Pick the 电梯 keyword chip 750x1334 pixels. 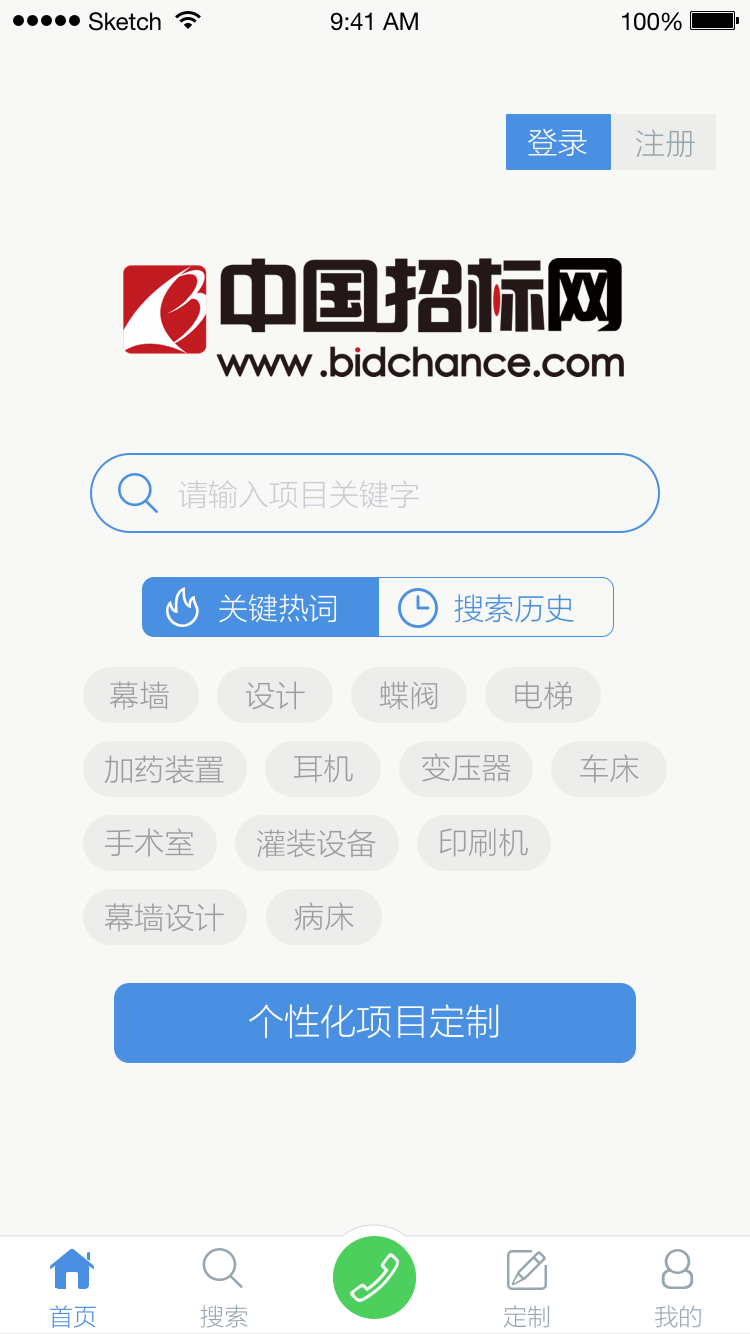coord(542,695)
